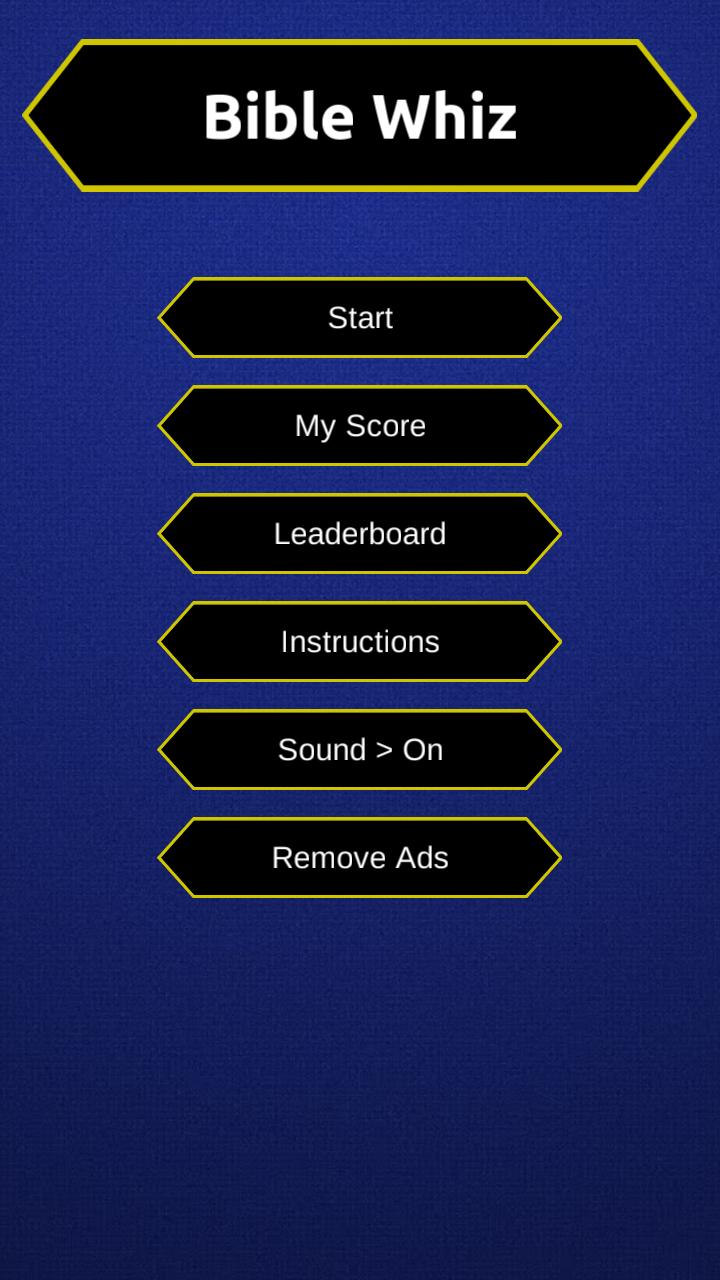Open the Instructions page
The width and height of the screenshot is (720, 1280).
pos(360,642)
